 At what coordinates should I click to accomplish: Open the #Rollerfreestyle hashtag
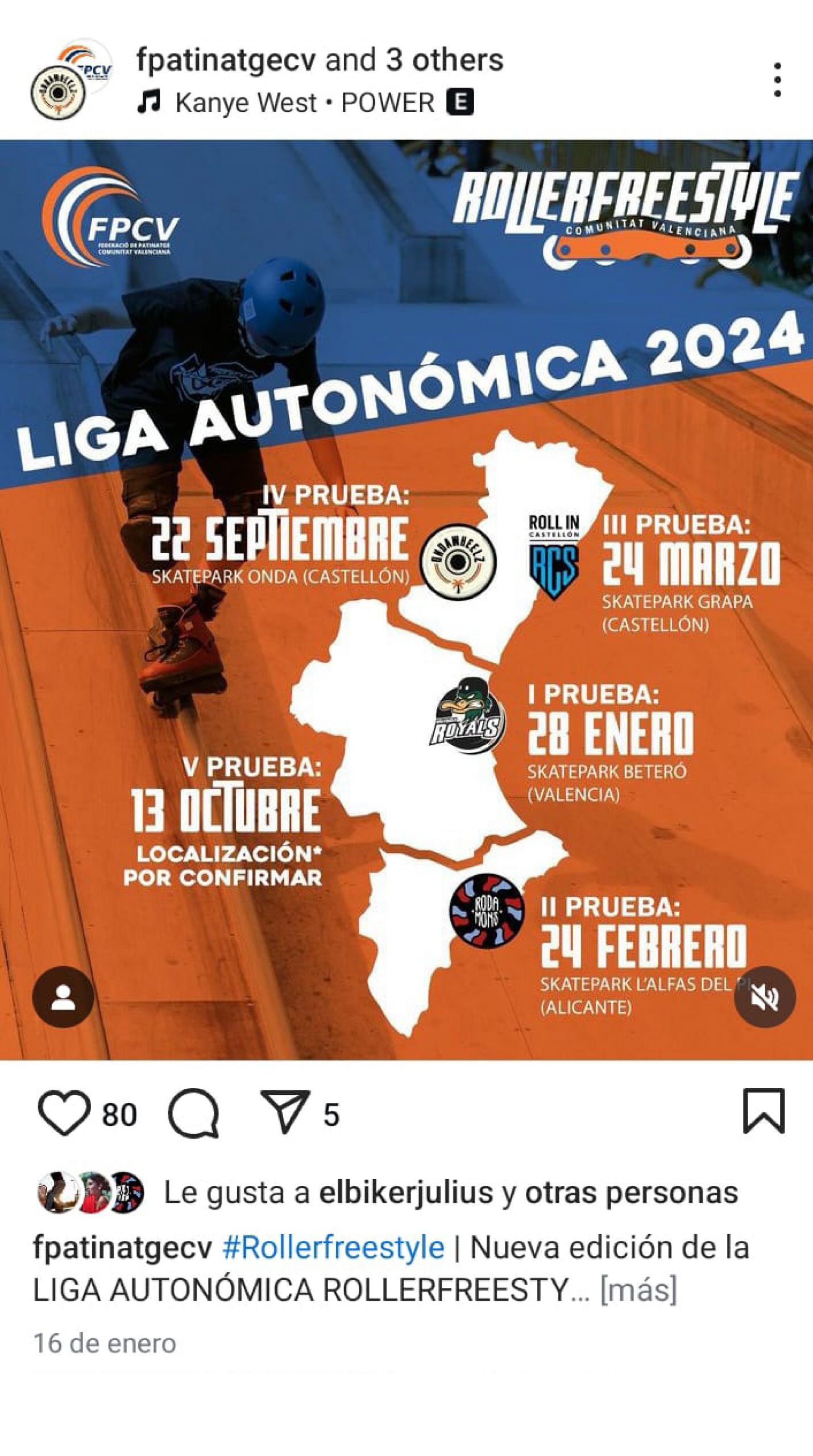click(x=333, y=1248)
